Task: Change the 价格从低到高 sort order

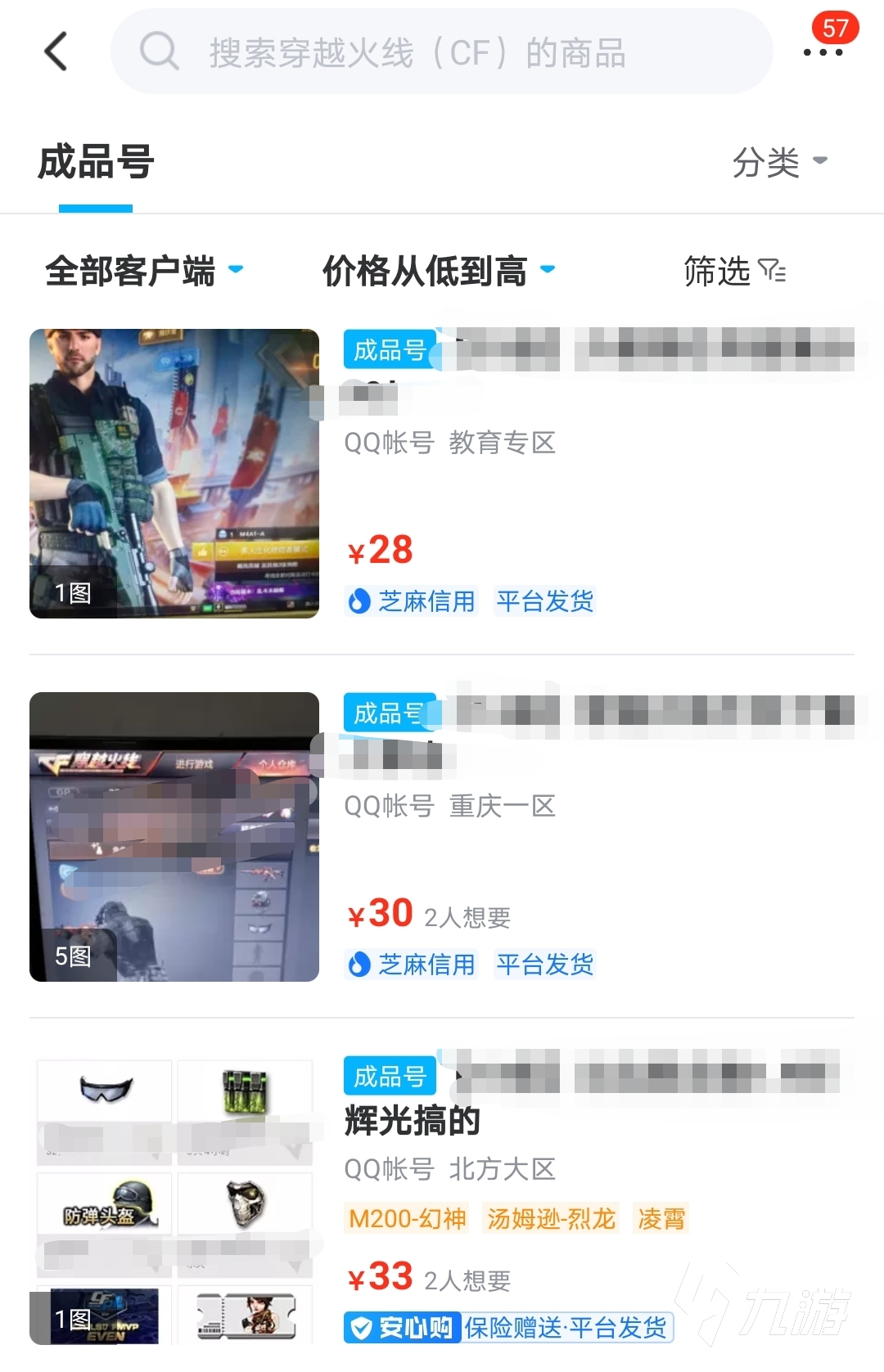Action: click(439, 271)
